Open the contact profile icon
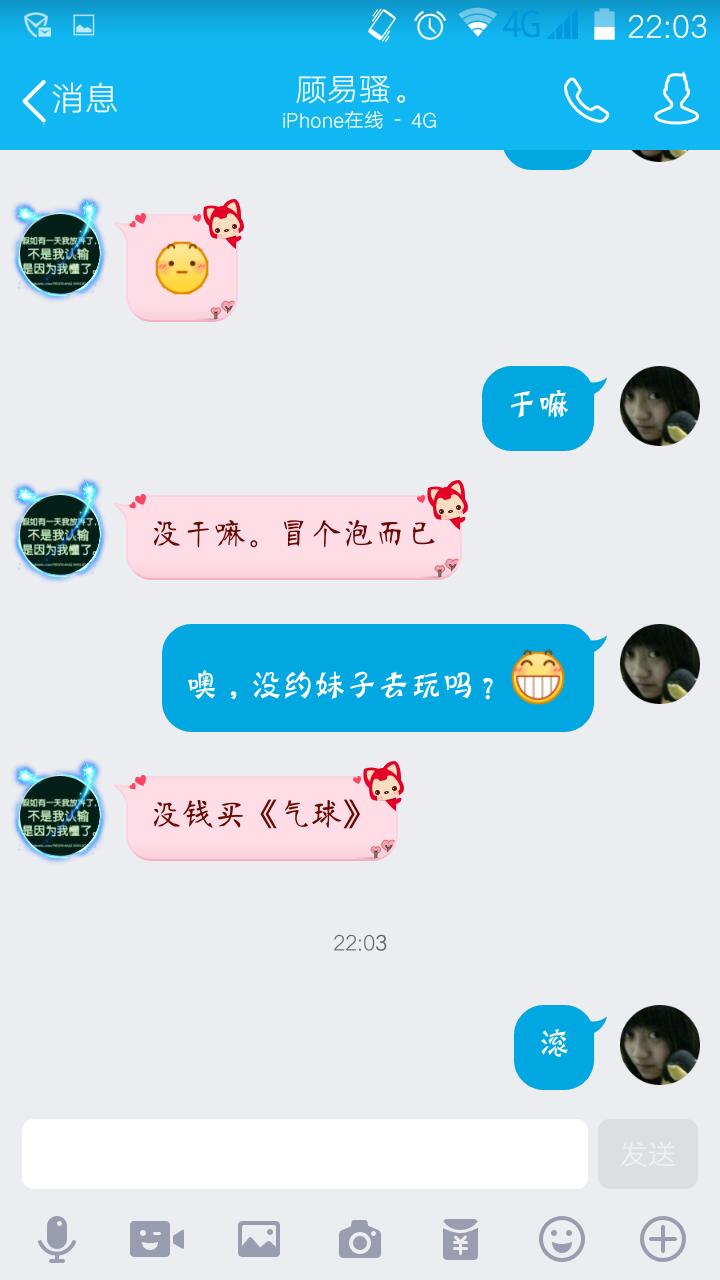 [676, 99]
